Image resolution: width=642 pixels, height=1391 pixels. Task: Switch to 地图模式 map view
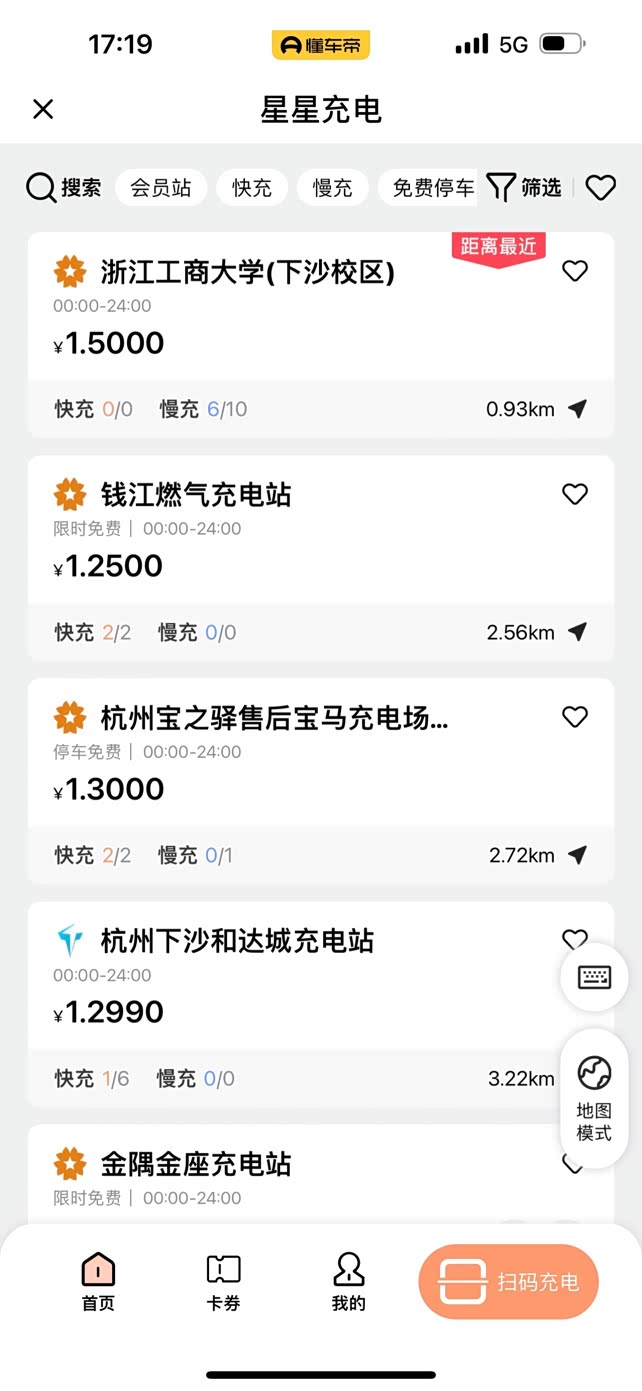(594, 1098)
